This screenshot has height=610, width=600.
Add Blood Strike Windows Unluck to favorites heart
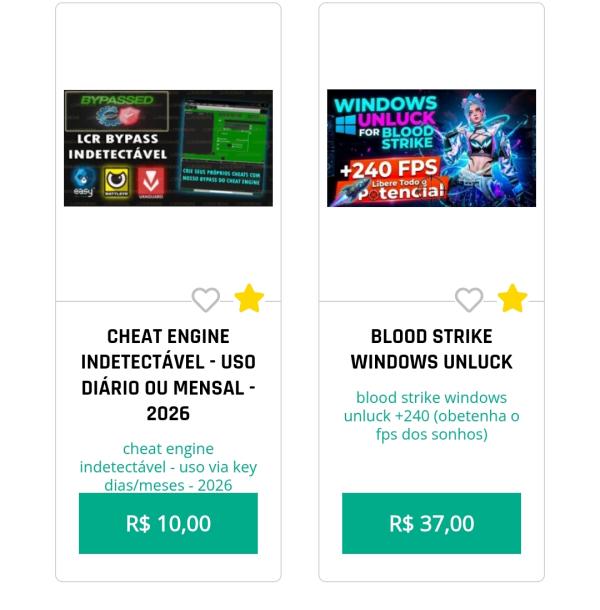click(468, 299)
